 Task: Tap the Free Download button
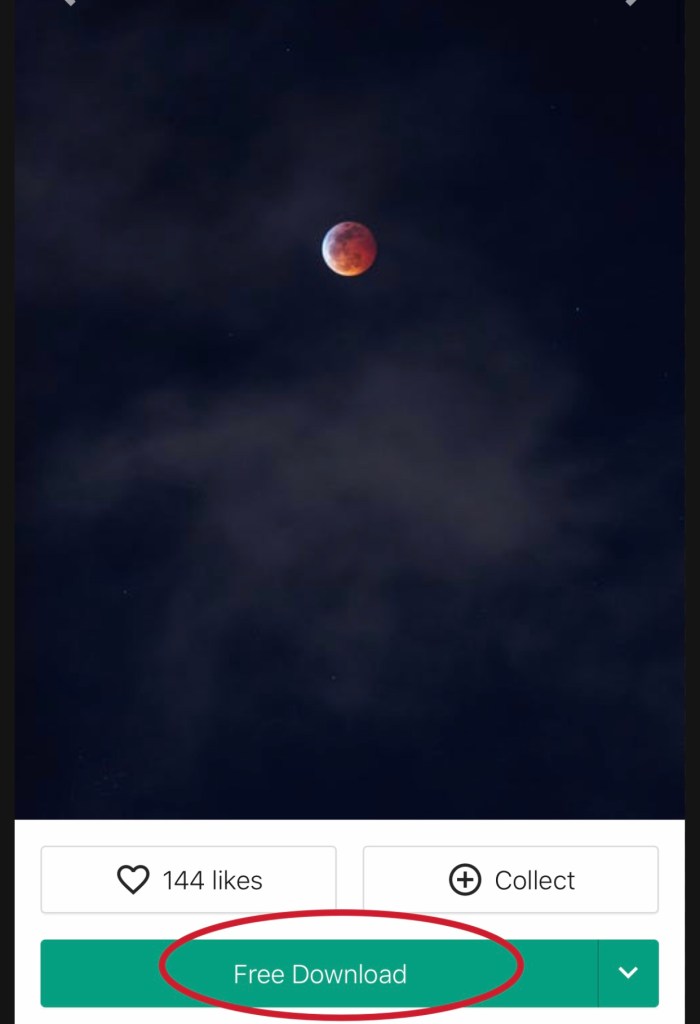point(319,973)
